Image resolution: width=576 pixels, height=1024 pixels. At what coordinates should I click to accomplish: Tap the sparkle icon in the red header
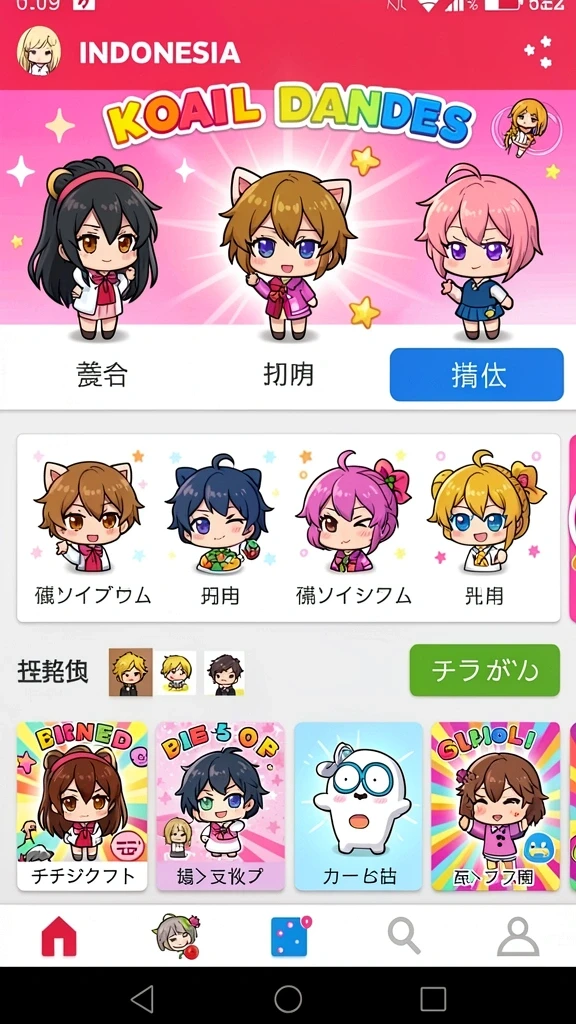pos(538,52)
